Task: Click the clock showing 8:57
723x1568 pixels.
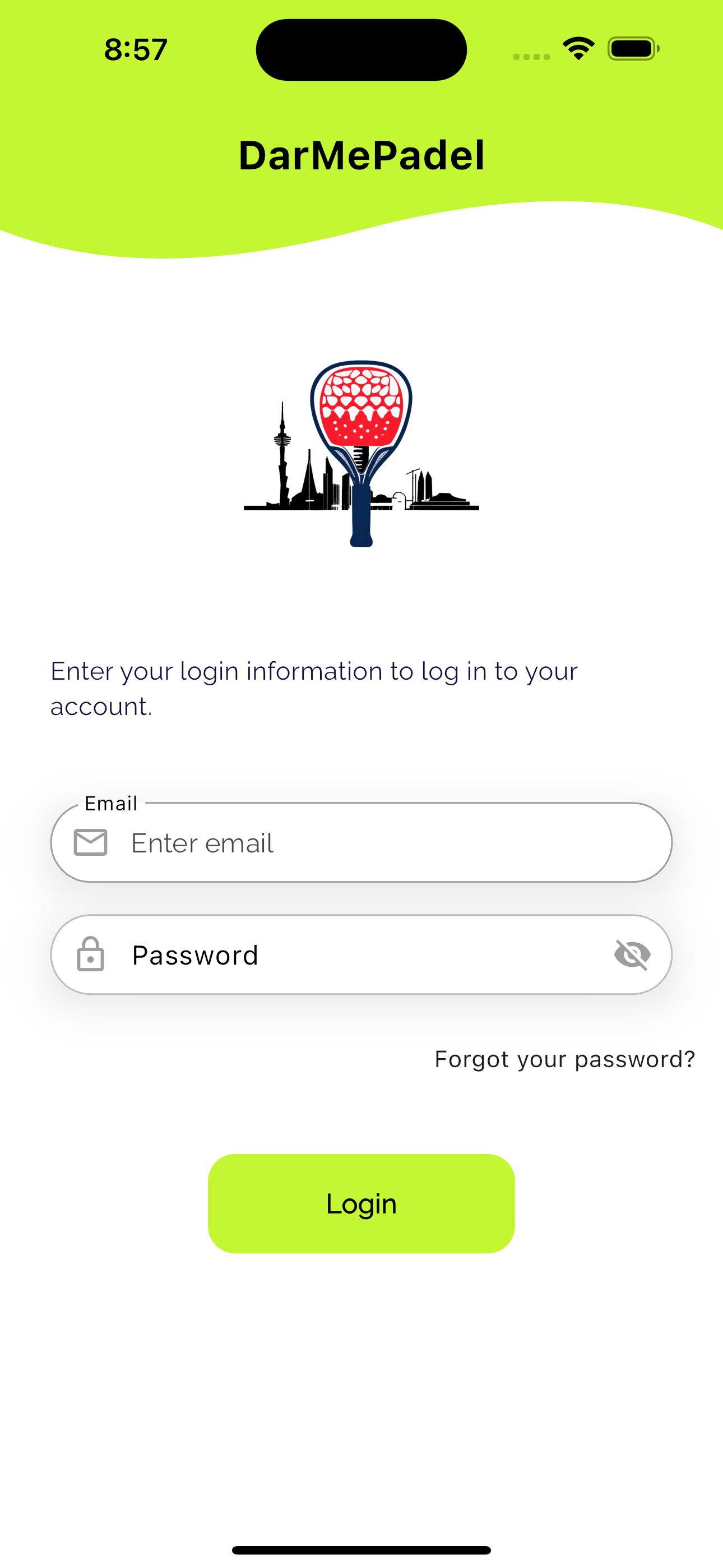Action: click(x=134, y=49)
